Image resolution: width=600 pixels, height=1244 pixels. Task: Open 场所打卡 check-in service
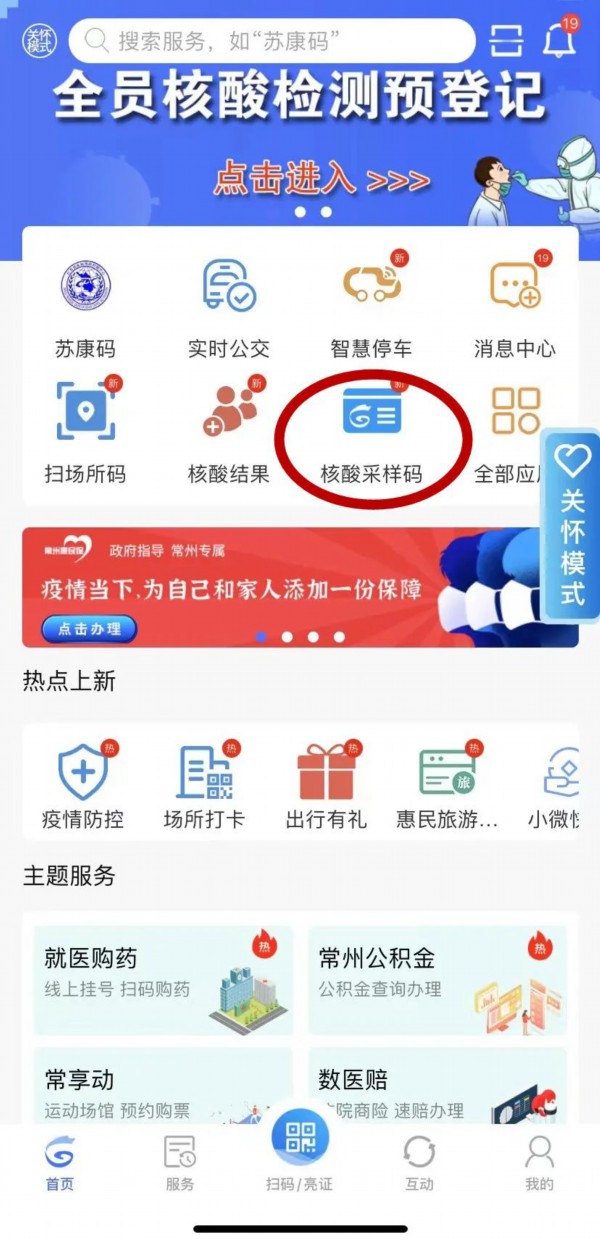pos(205,787)
